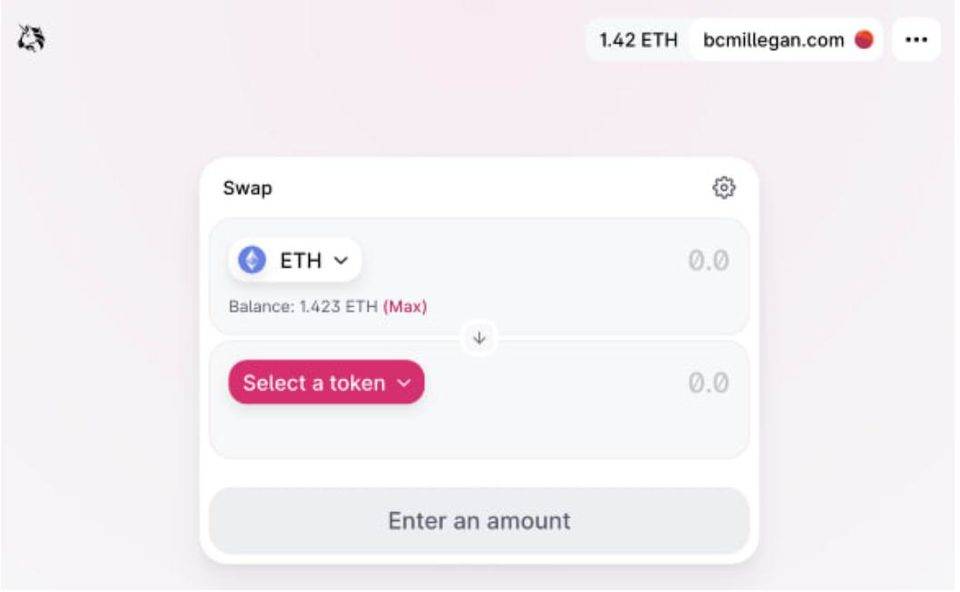
Task: Flip the tokens with the arrow
Action: [x=479, y=339]
